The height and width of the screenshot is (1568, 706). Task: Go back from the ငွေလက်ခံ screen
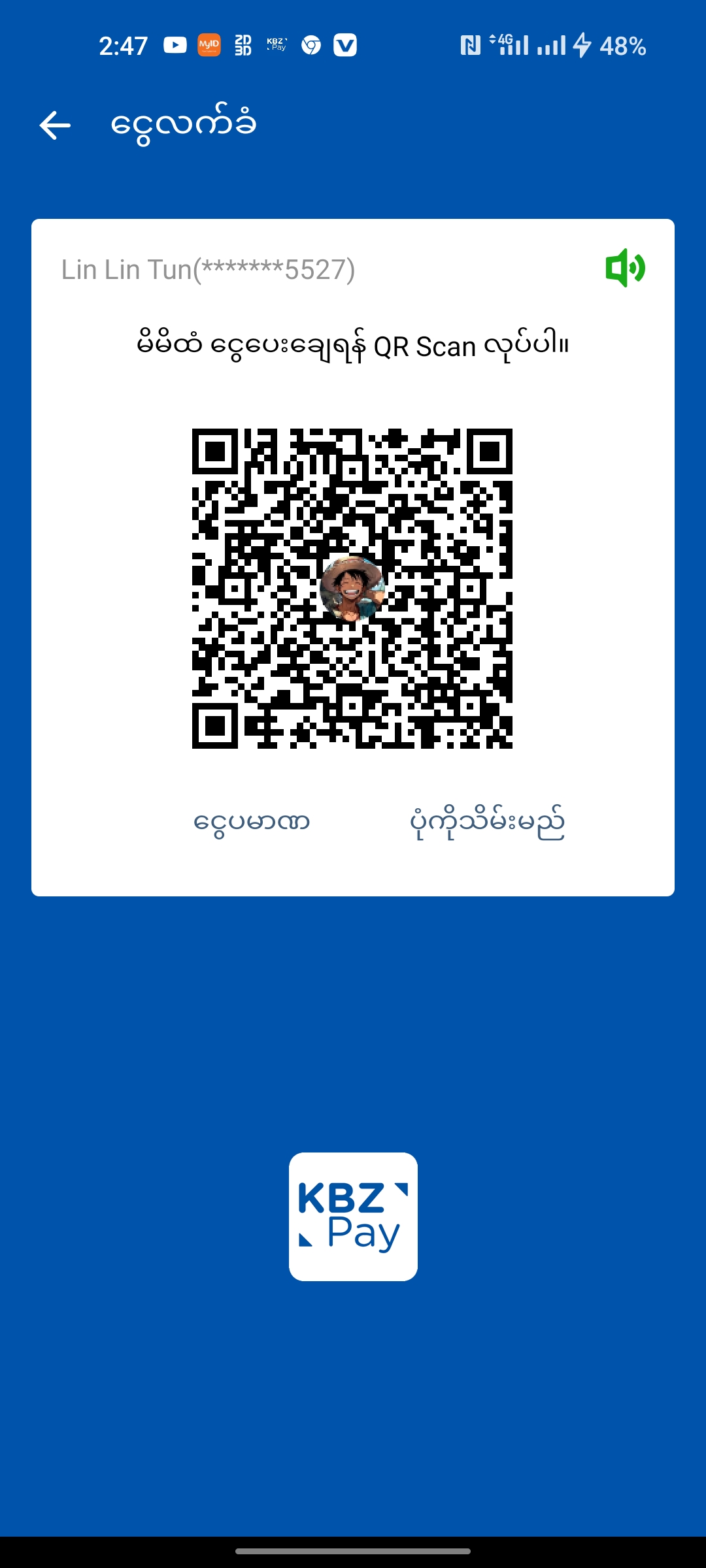55,125
